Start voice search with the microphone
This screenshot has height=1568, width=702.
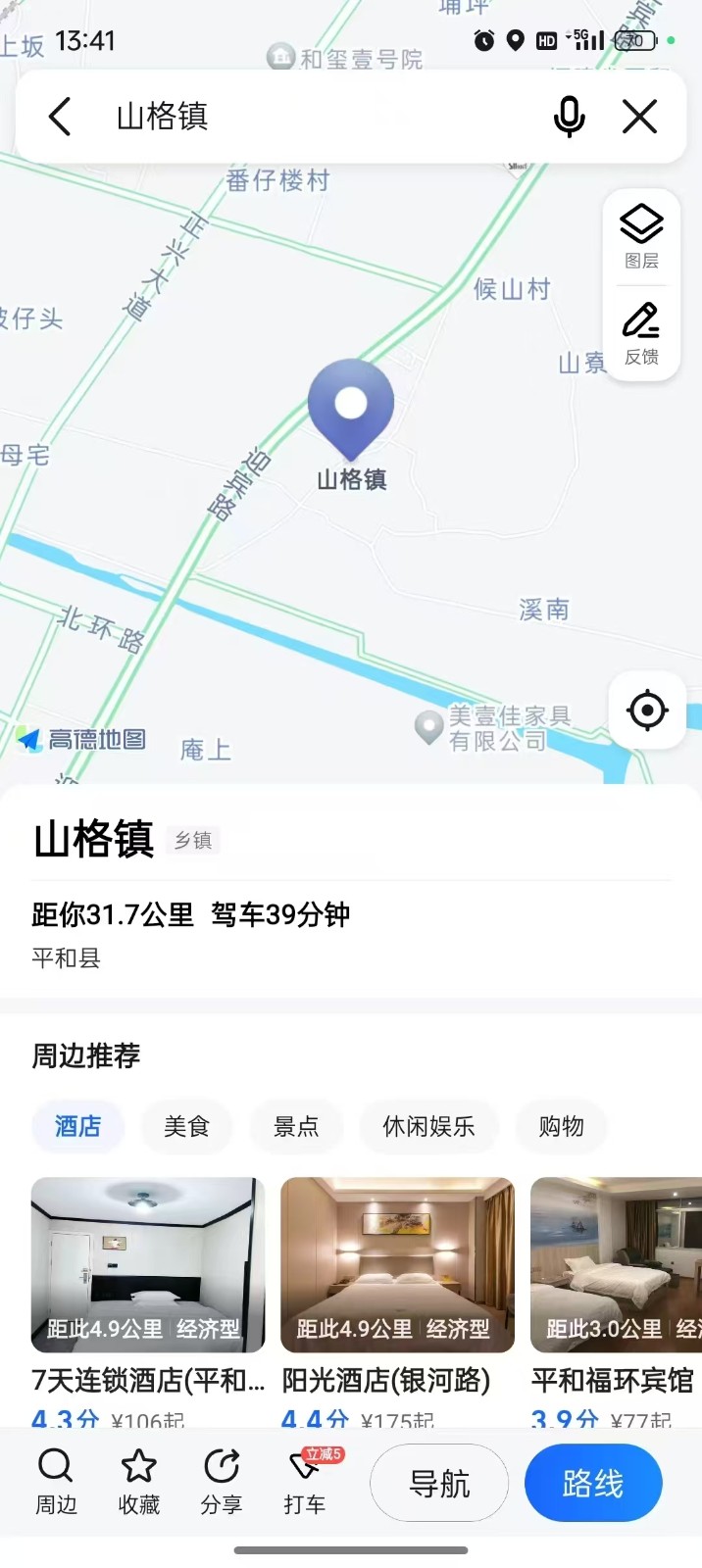(x=569, y=117)
